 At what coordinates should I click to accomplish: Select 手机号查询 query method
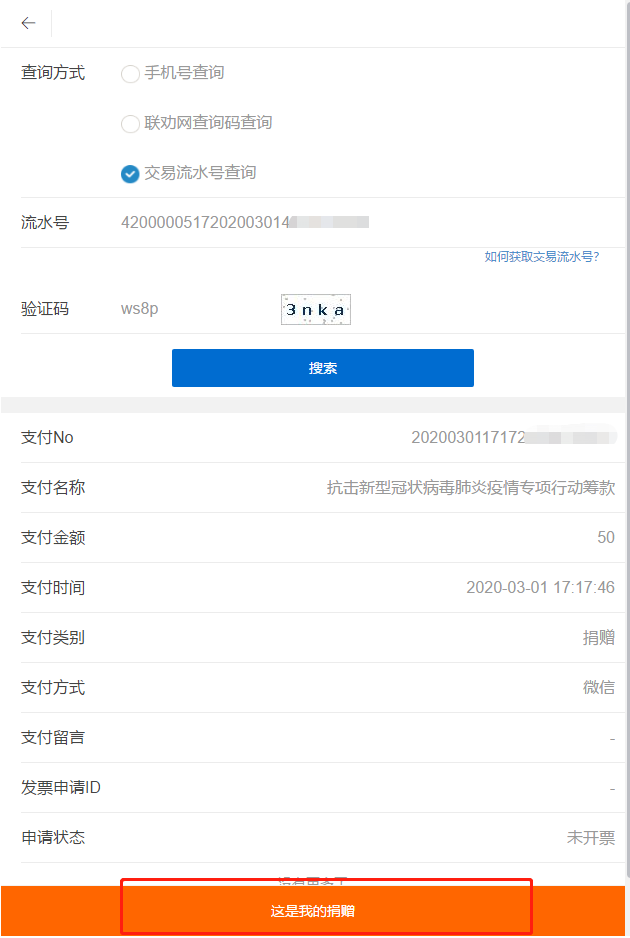tap(130, 73)
